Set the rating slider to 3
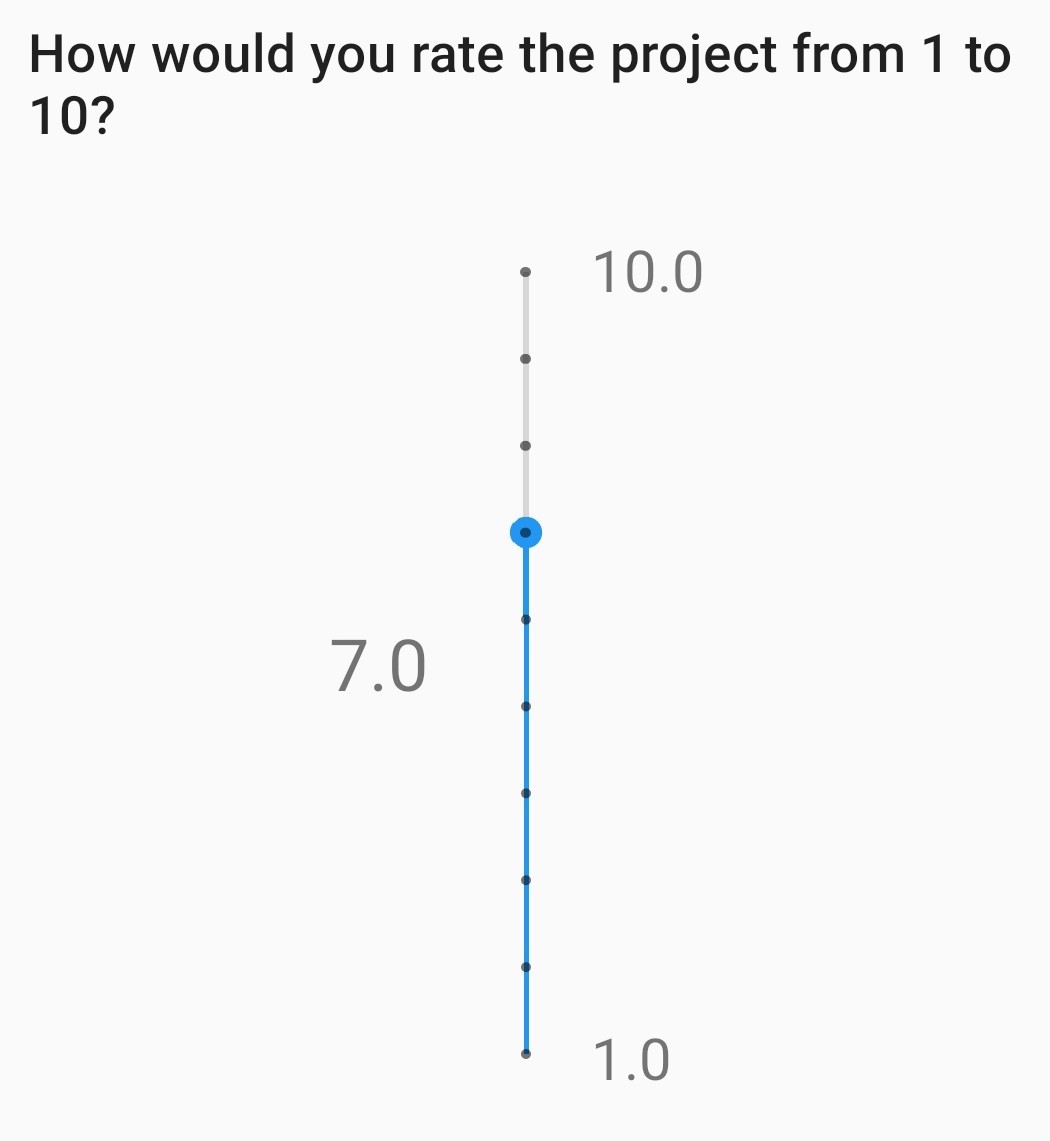1050x1141 pixels. coord(525,880)
